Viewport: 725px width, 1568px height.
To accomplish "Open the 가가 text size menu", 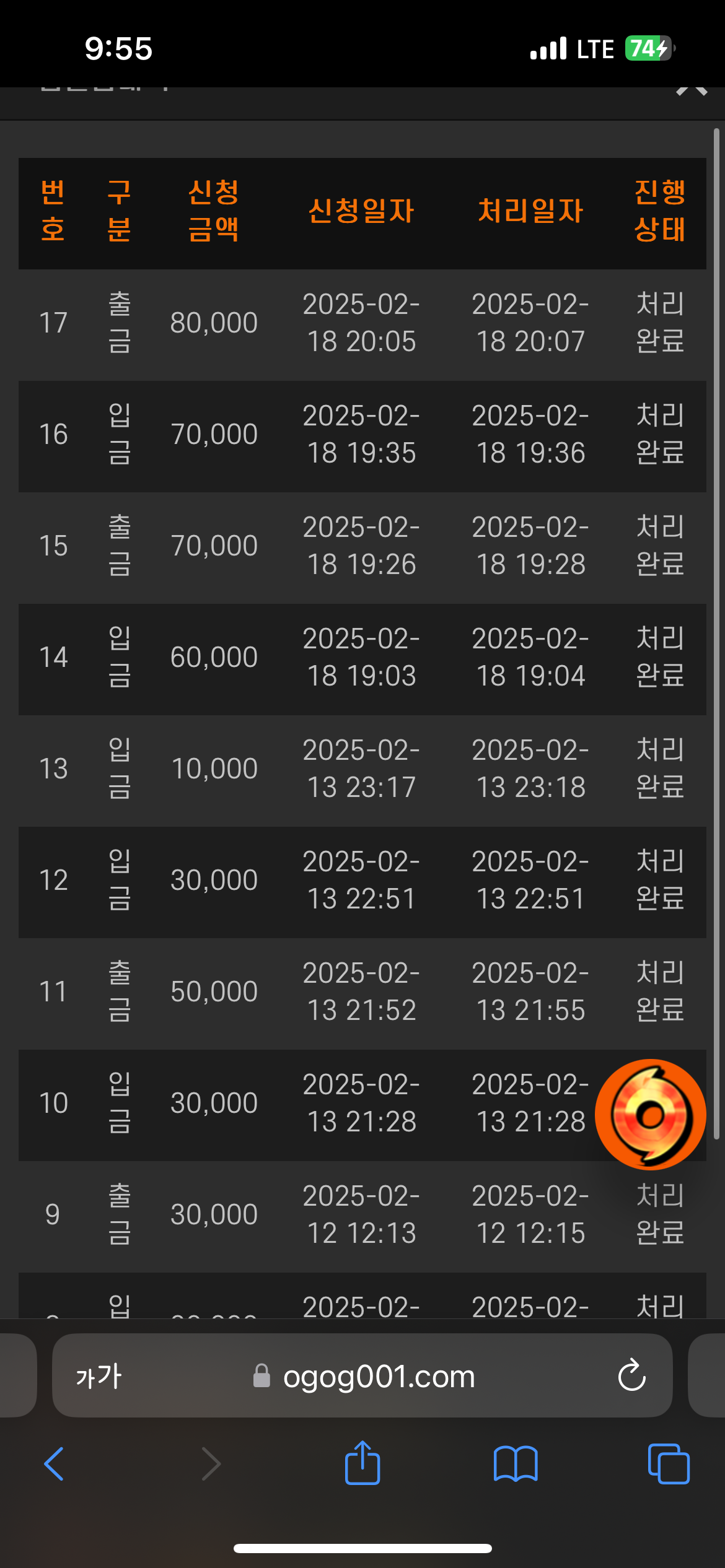I will 99,1376.
